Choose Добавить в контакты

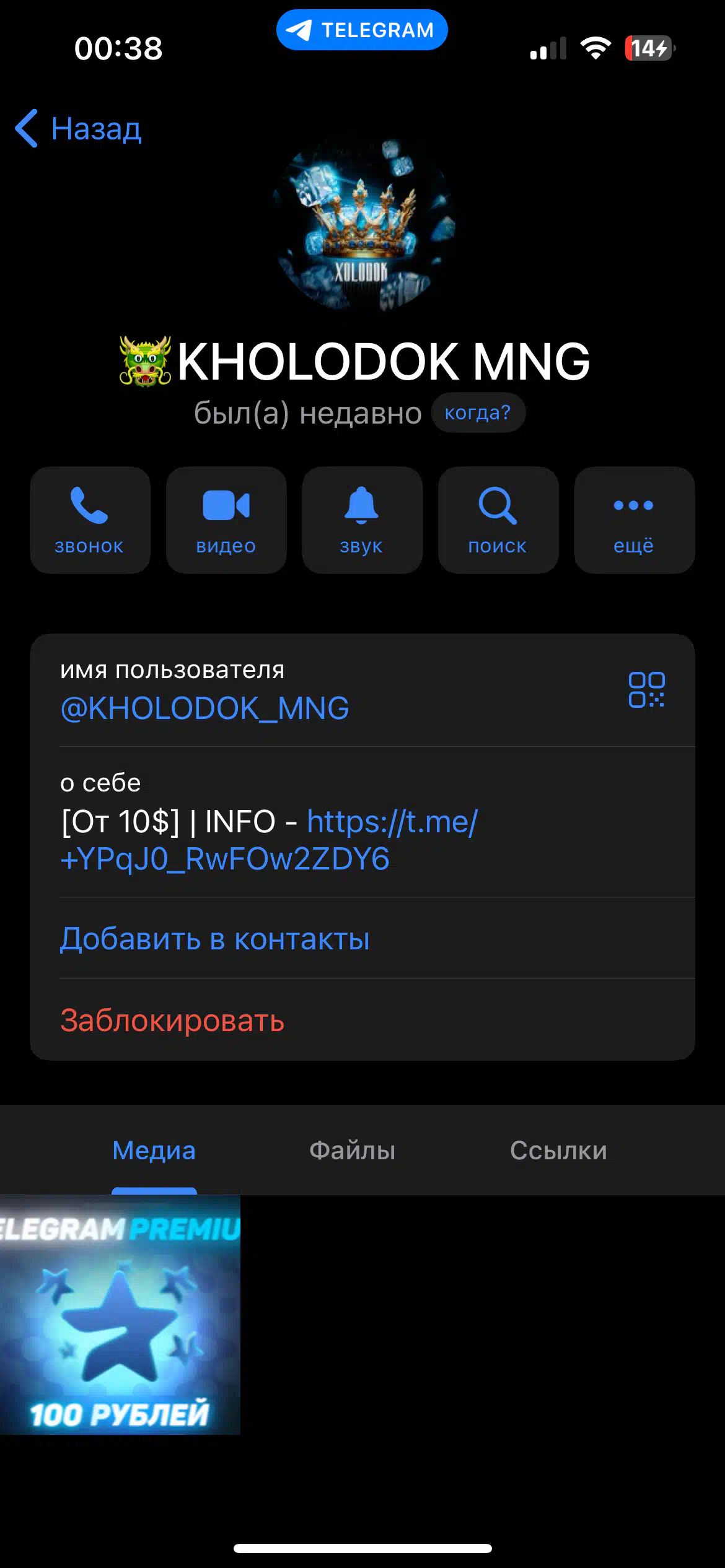coord(214,939)
